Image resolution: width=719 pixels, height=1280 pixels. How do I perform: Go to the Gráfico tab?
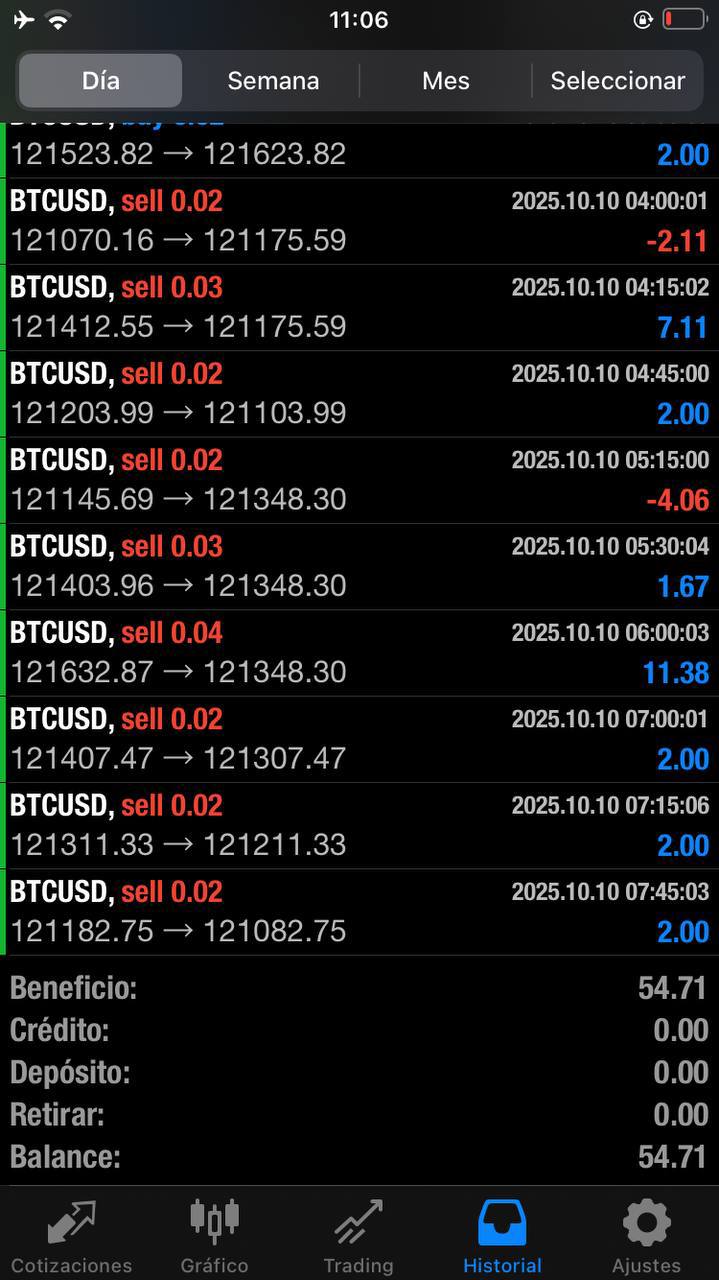click(214, 1237)
